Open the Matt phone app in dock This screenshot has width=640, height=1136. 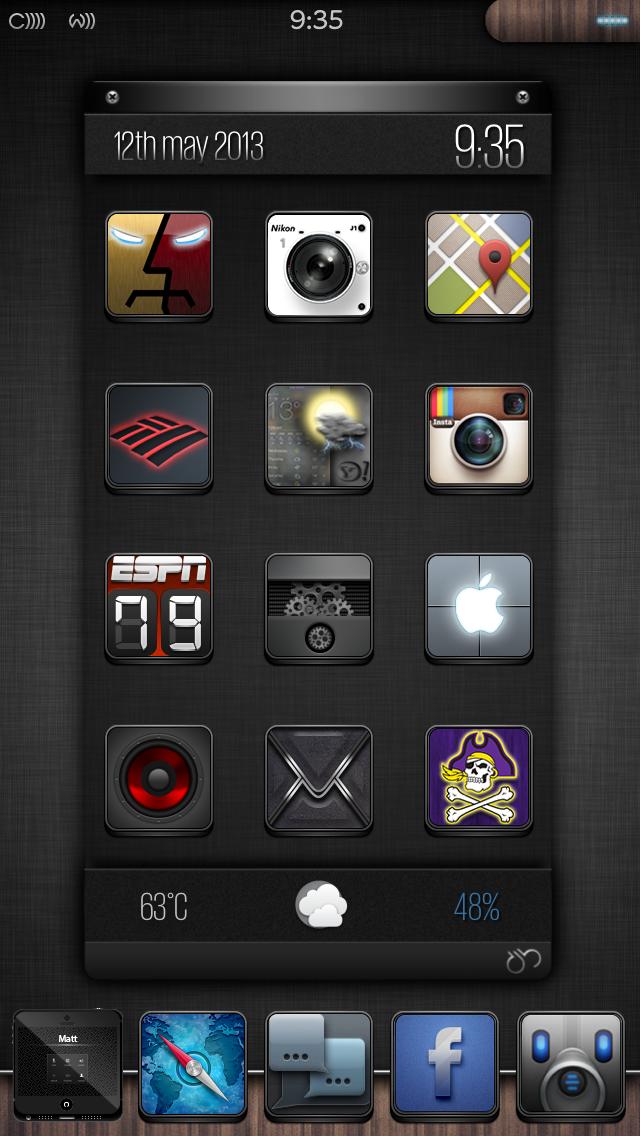(67, 1063)
